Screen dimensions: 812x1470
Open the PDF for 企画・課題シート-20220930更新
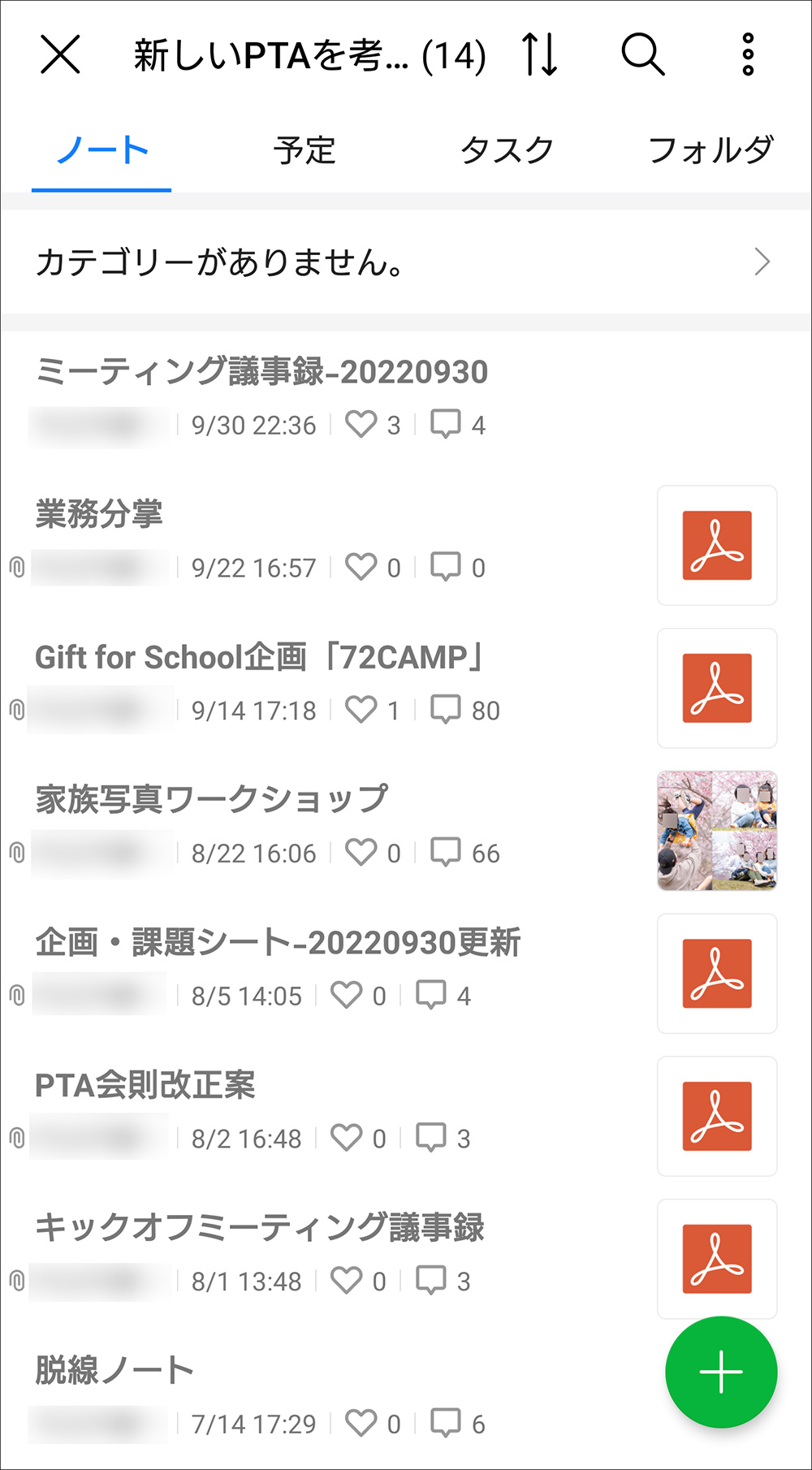(x=717, y=972)
